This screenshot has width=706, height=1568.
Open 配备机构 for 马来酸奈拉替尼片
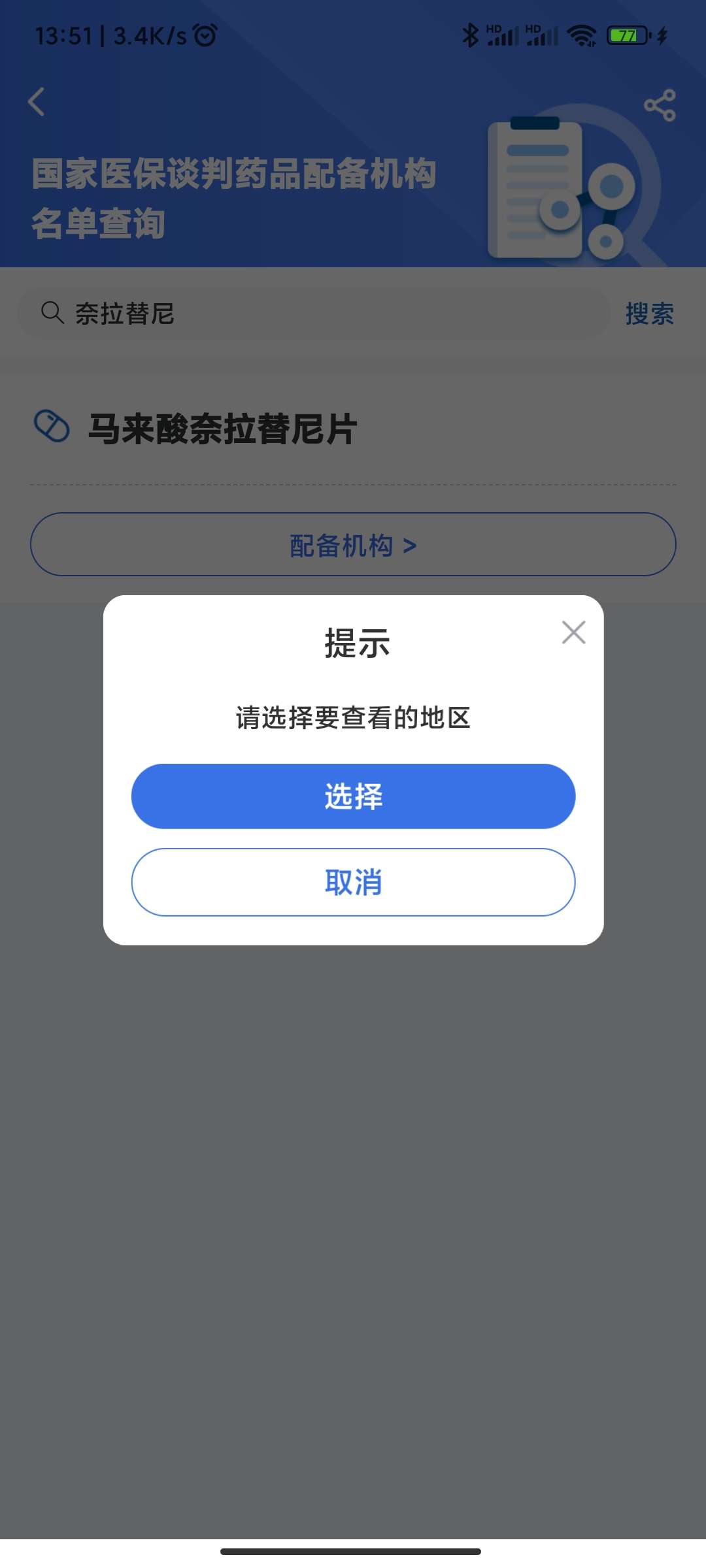[353, 544]
